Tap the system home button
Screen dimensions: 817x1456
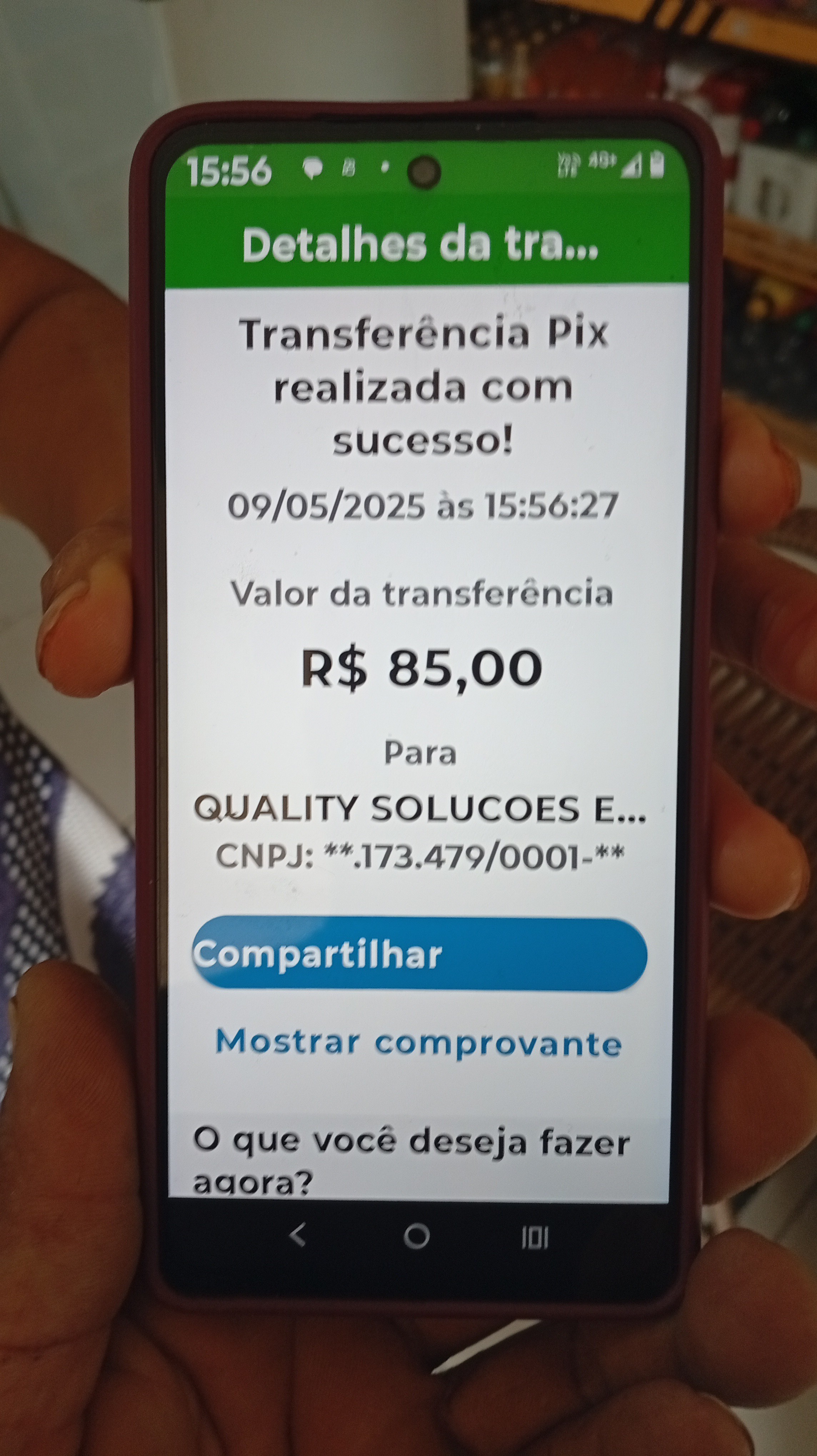tap(417, 1236)
